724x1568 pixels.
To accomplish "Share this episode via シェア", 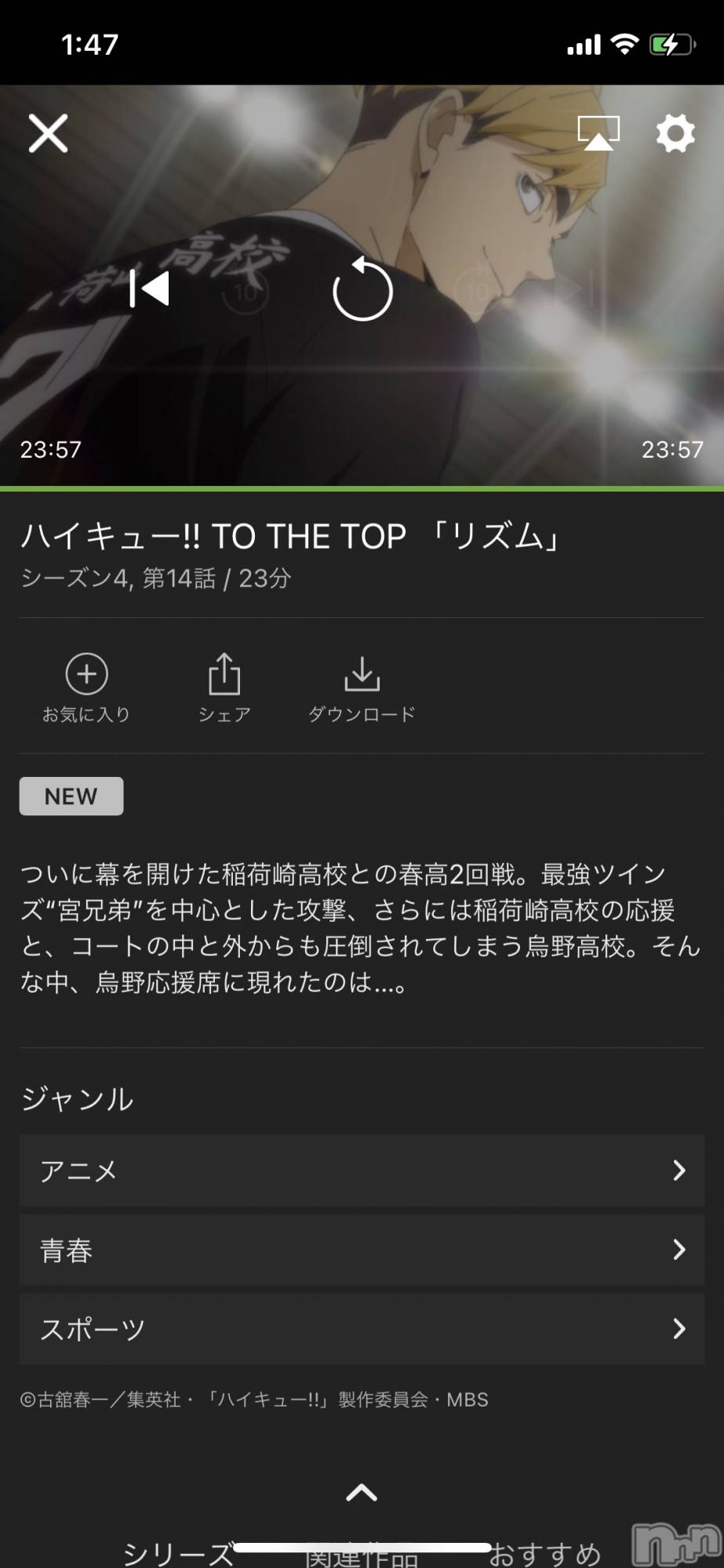I will [x=224, y=688].
